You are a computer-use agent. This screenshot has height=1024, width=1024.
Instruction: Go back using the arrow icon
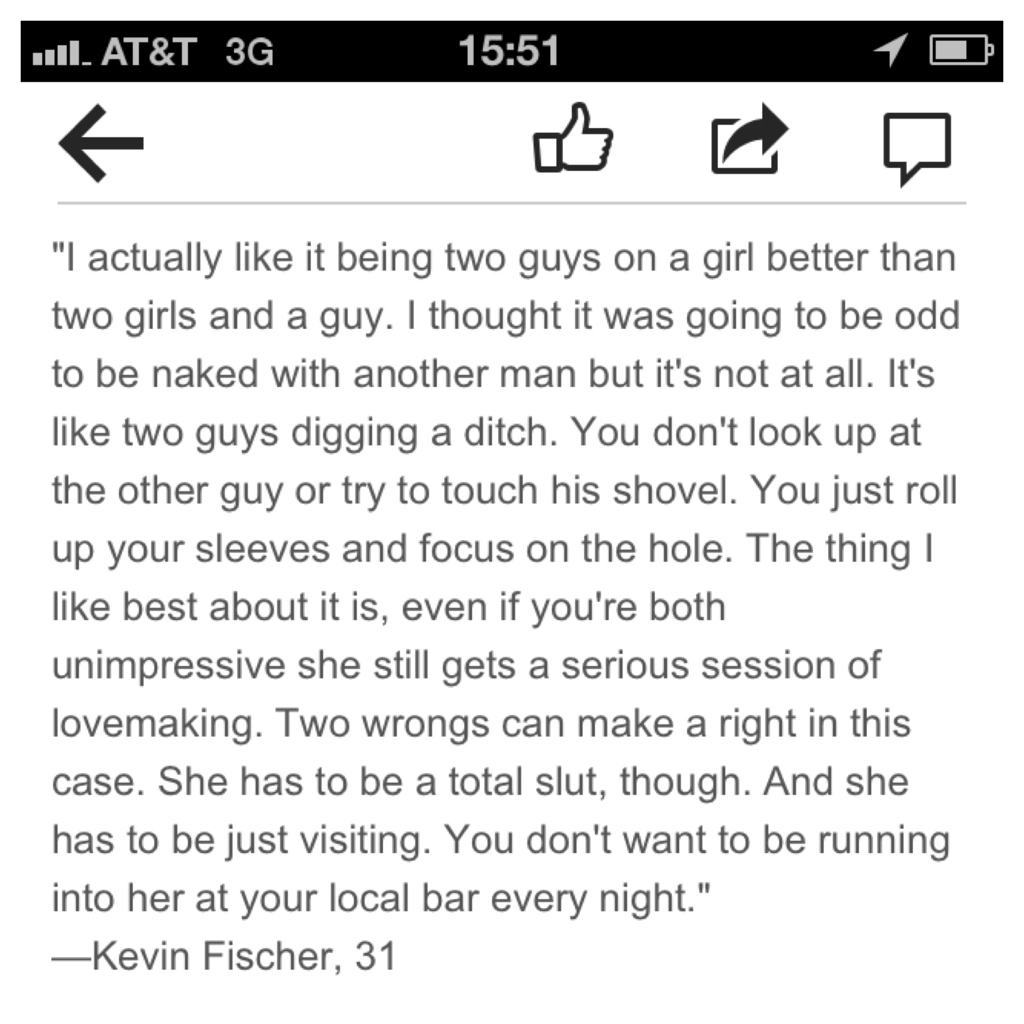101,144
